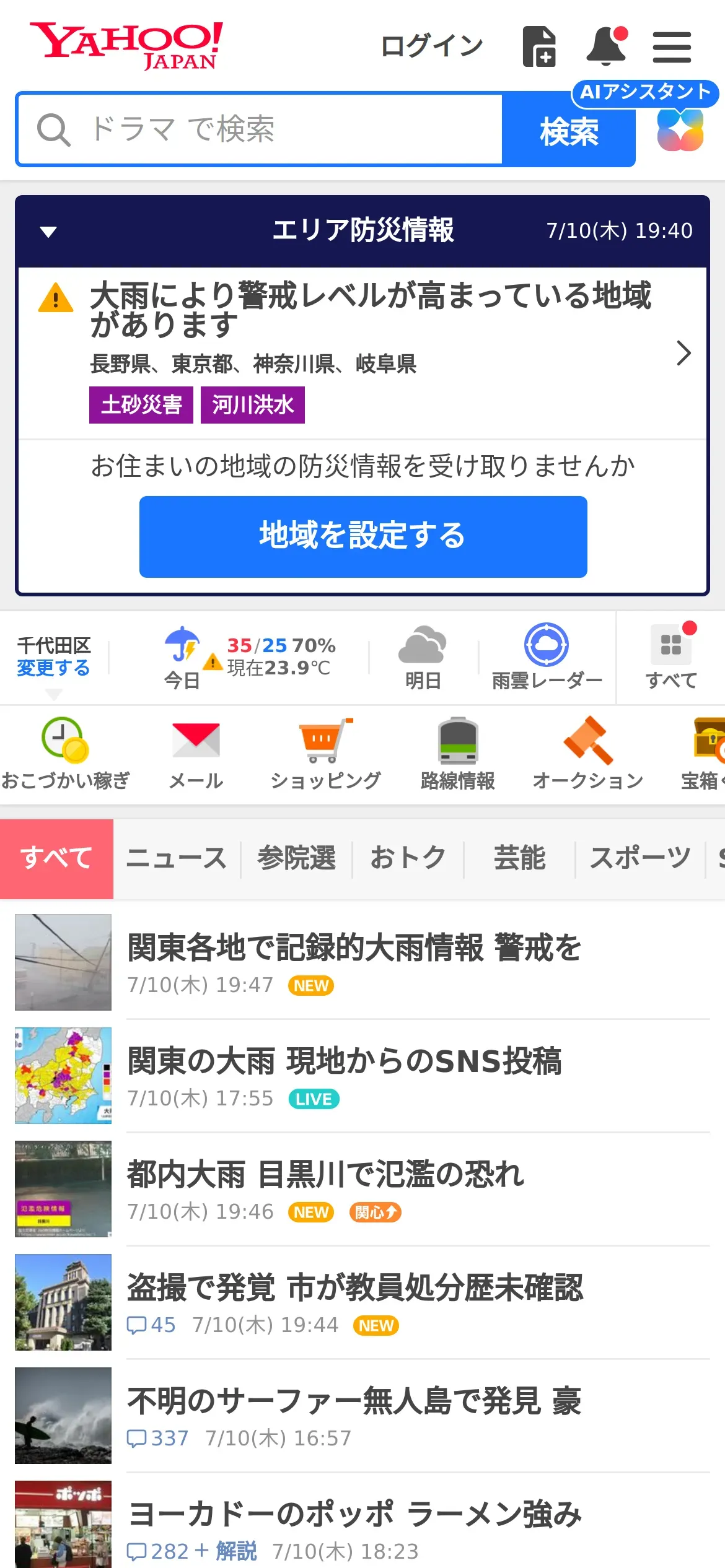This screenshot has width=725, height=1568.
Task: Switch to the 参院選 tab
Action: pos(296,858)
